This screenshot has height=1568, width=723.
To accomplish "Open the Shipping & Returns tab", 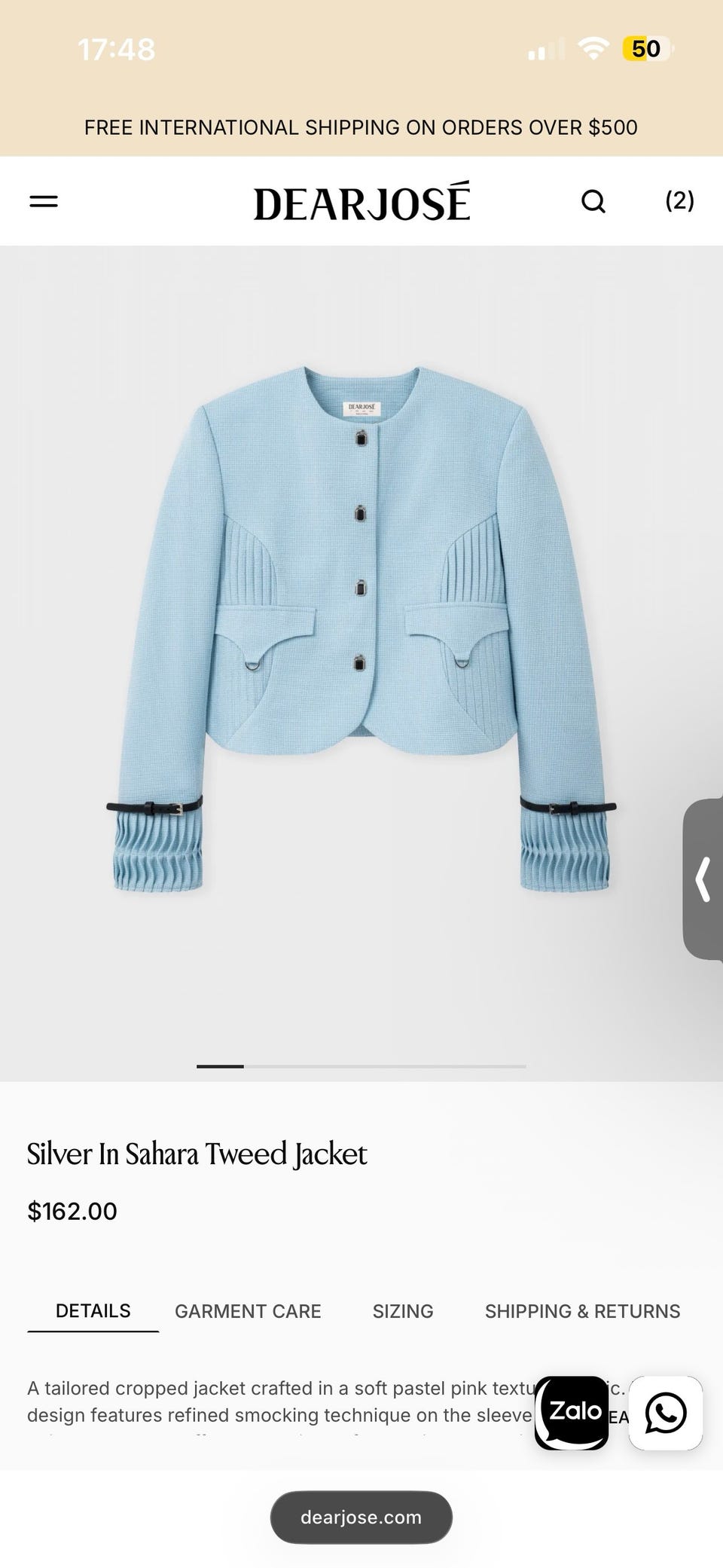I will [x=582, y=1311].
